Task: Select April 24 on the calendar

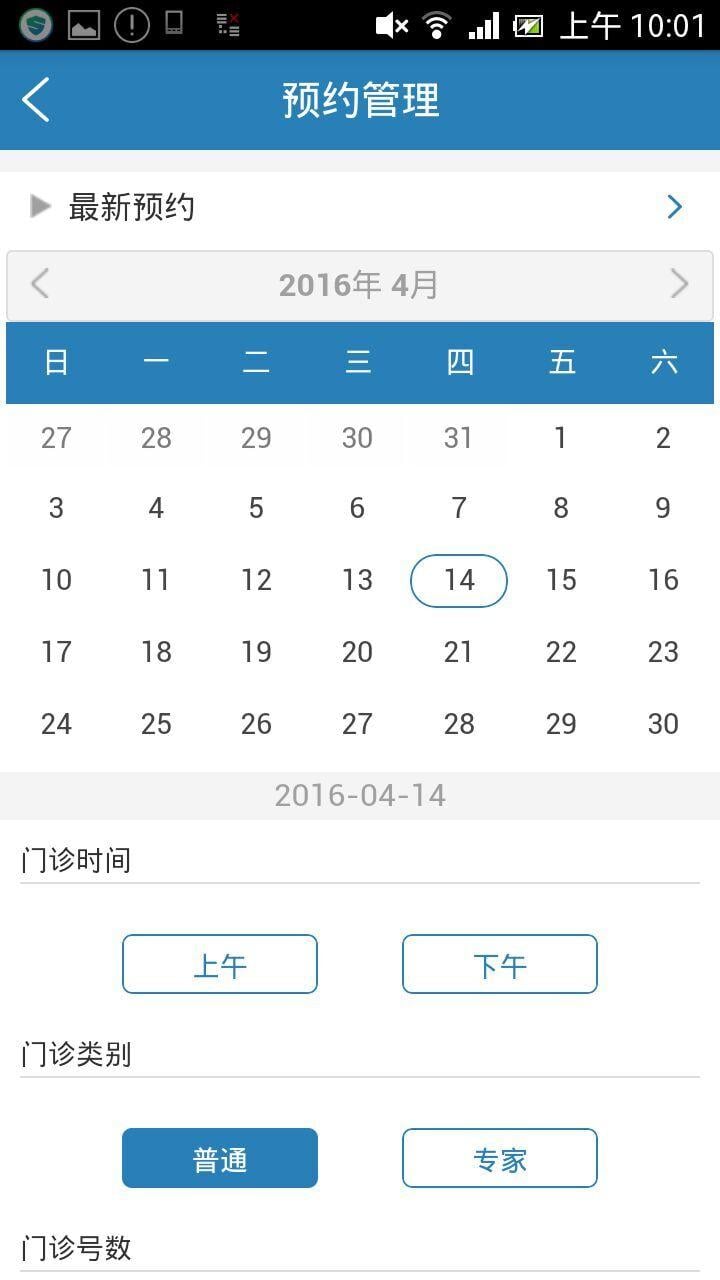Action: [x=56, y=724]
